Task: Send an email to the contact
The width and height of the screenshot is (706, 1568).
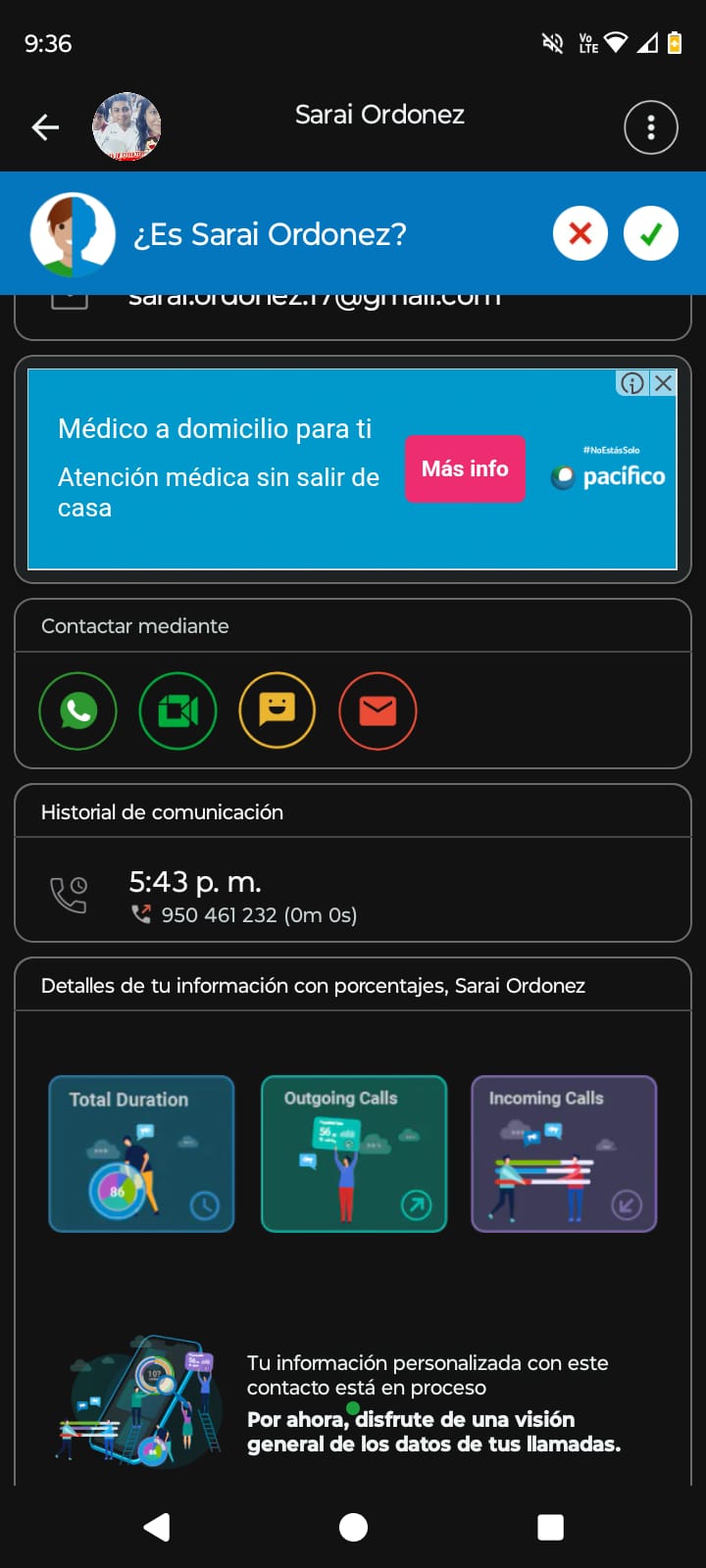Action: (378, 710)
